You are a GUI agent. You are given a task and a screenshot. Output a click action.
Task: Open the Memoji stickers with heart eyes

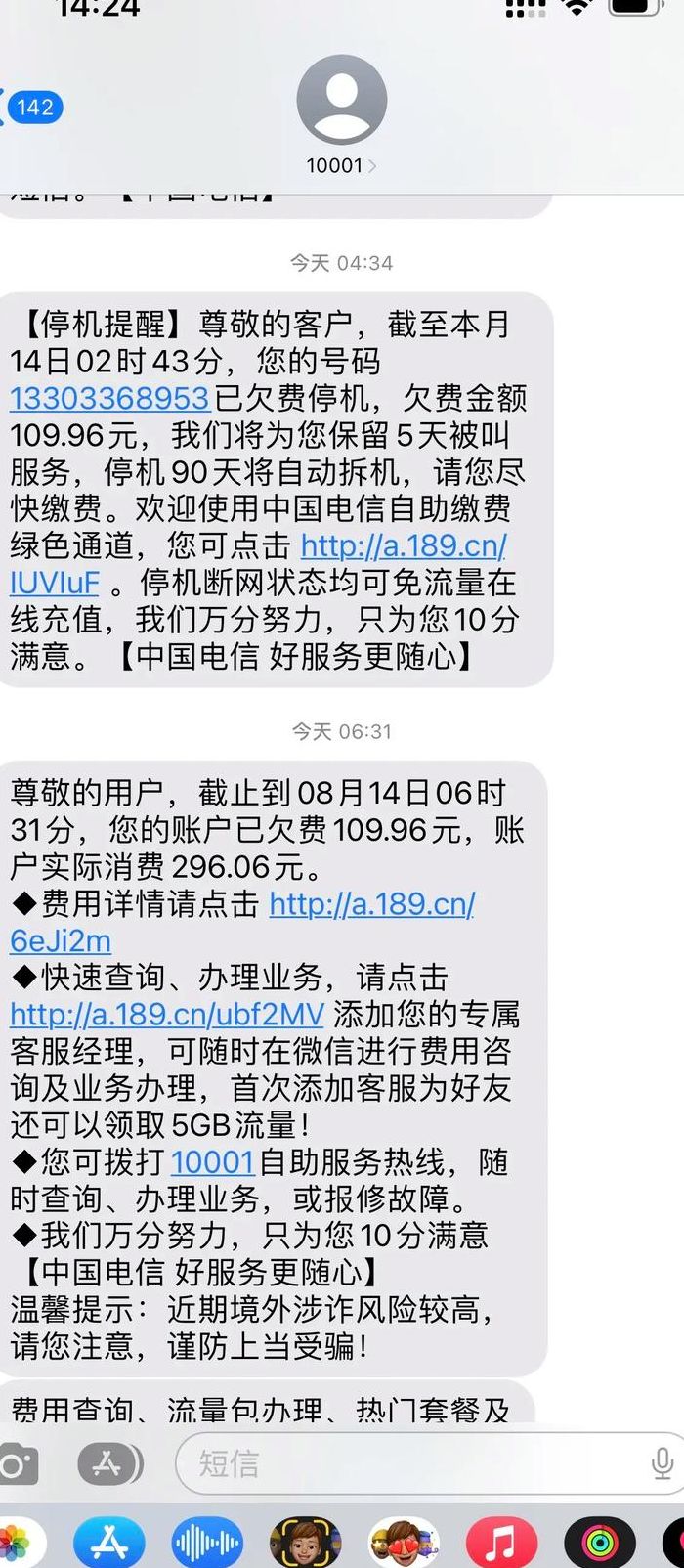pos(403,1544)
